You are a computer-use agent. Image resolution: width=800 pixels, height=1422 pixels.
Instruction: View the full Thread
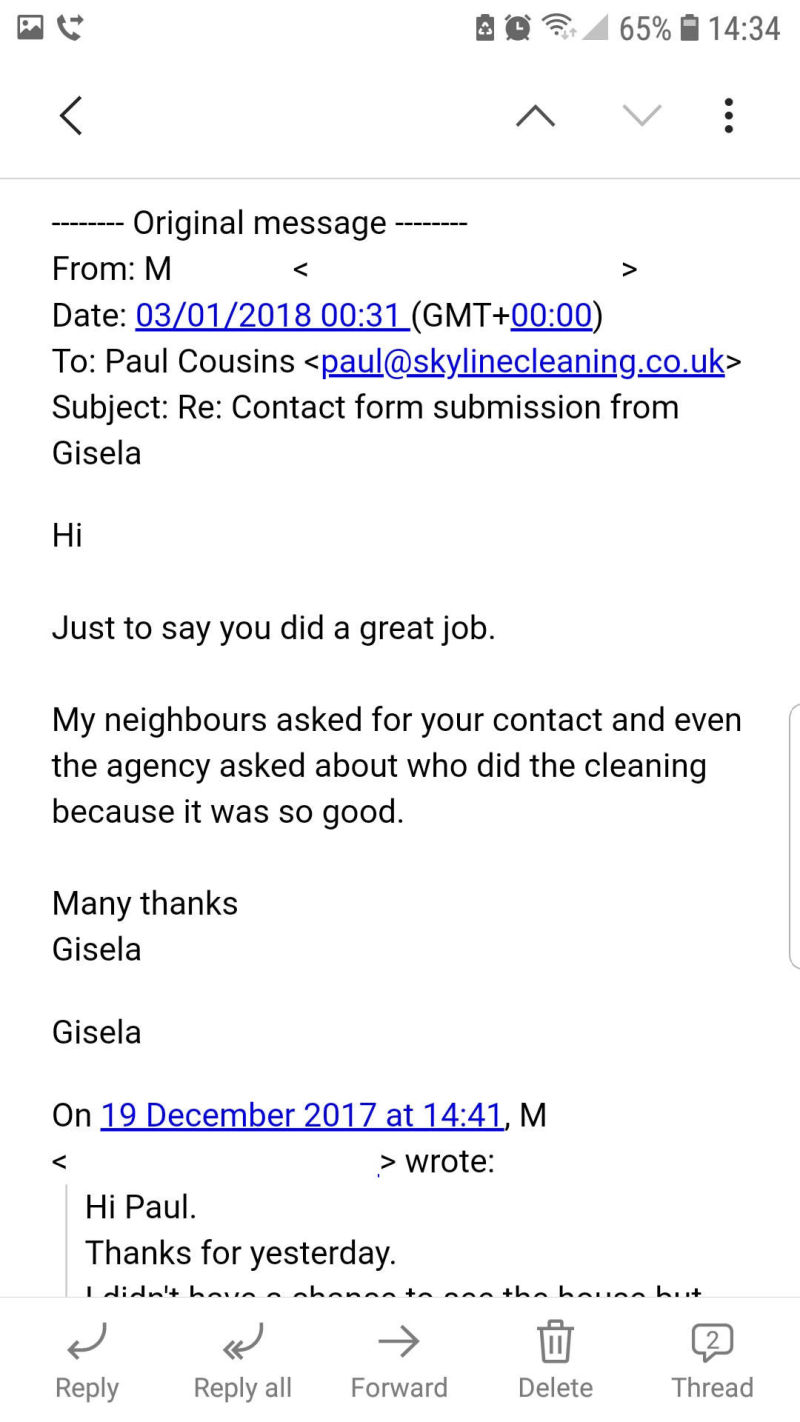click(x=712, y=1360)
